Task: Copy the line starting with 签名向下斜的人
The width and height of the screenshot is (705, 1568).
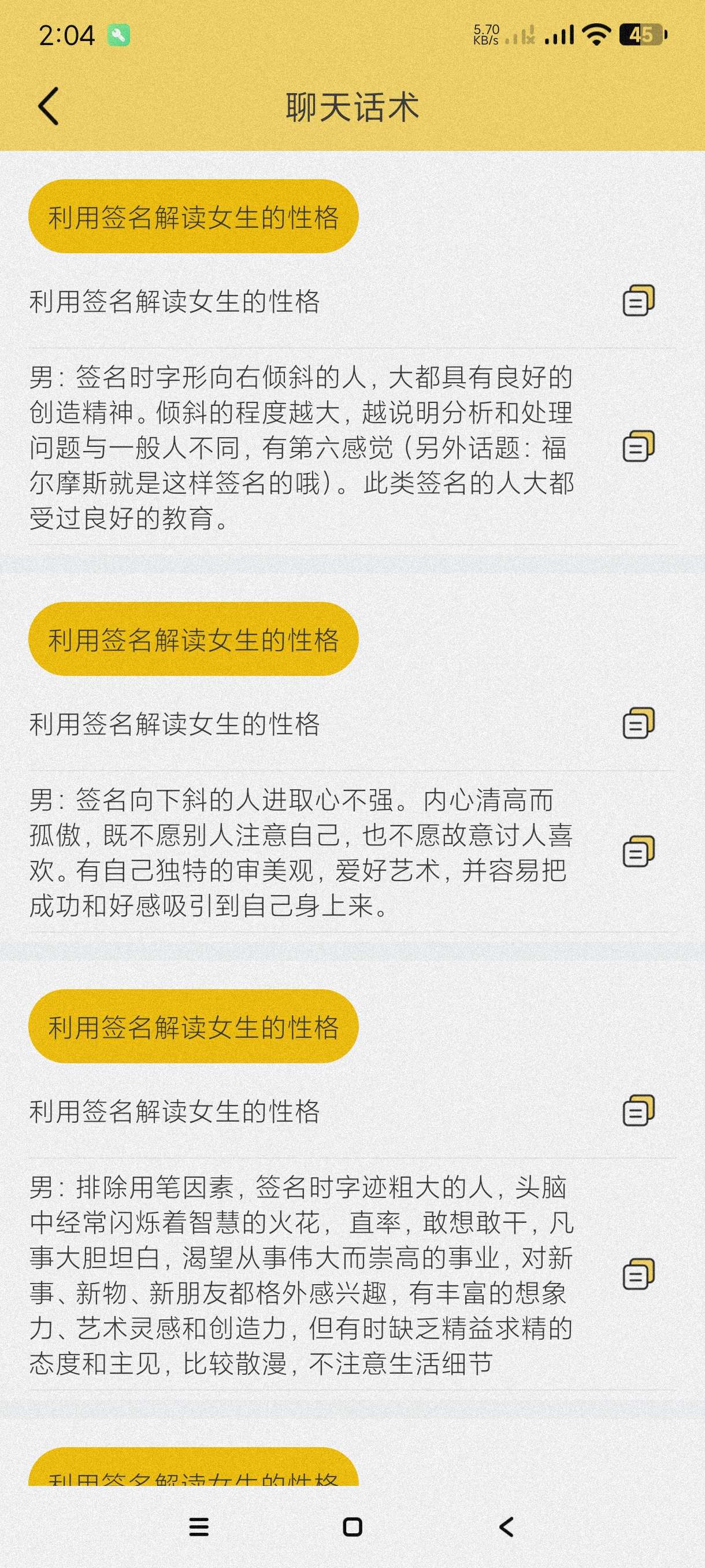Action: [638, 851]
